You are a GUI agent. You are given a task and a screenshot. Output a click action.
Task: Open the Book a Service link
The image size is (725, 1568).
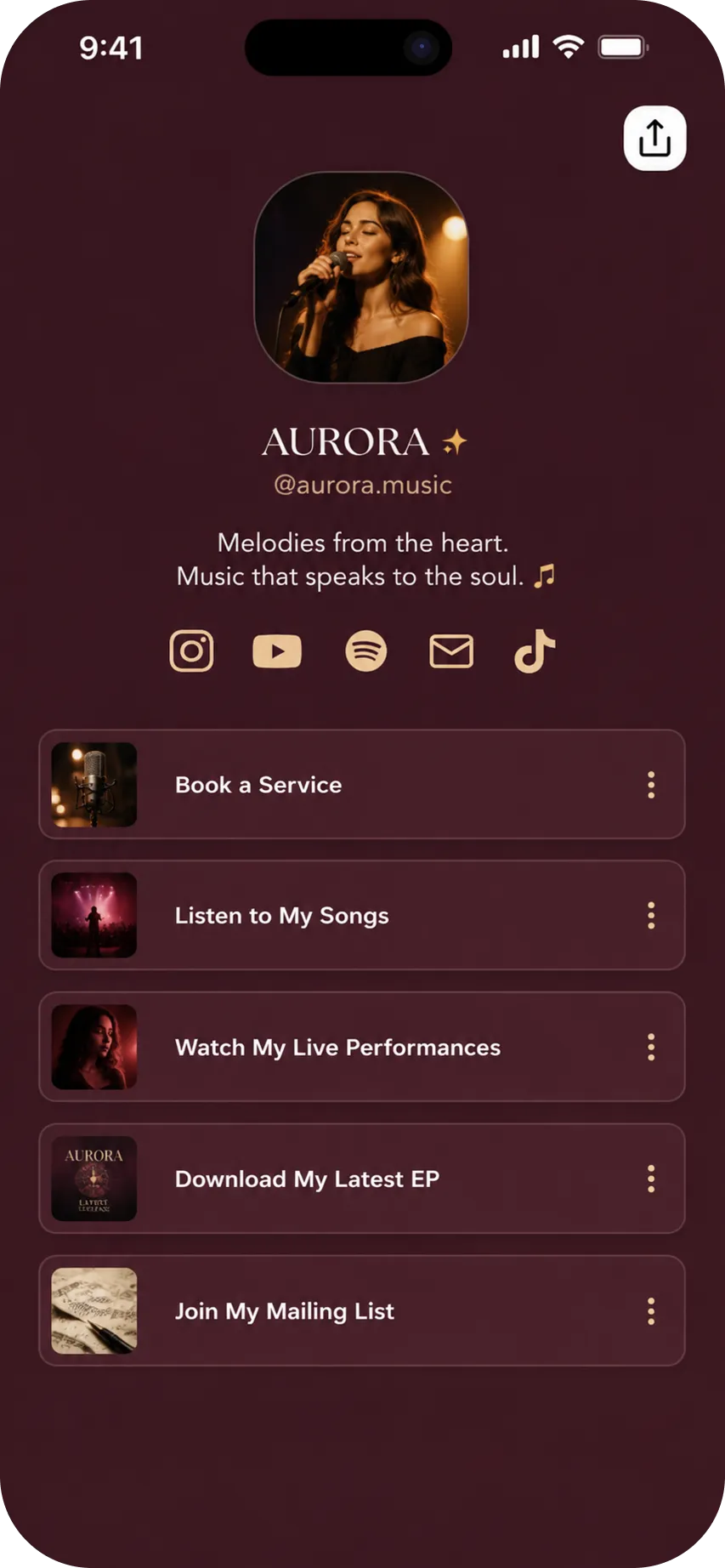point(362,784)
